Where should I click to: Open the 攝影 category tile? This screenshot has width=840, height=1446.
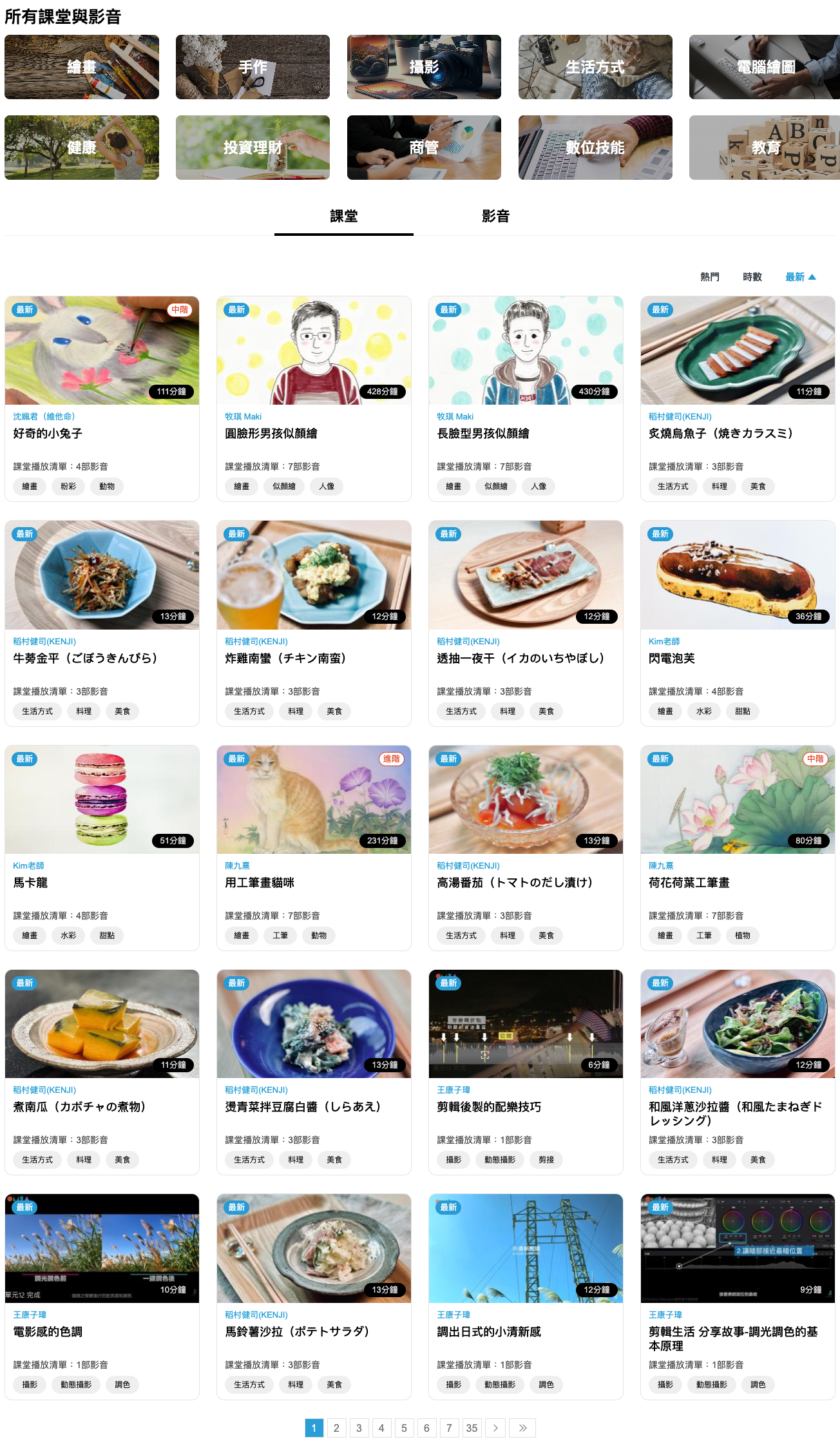click(x=424, y=67)
